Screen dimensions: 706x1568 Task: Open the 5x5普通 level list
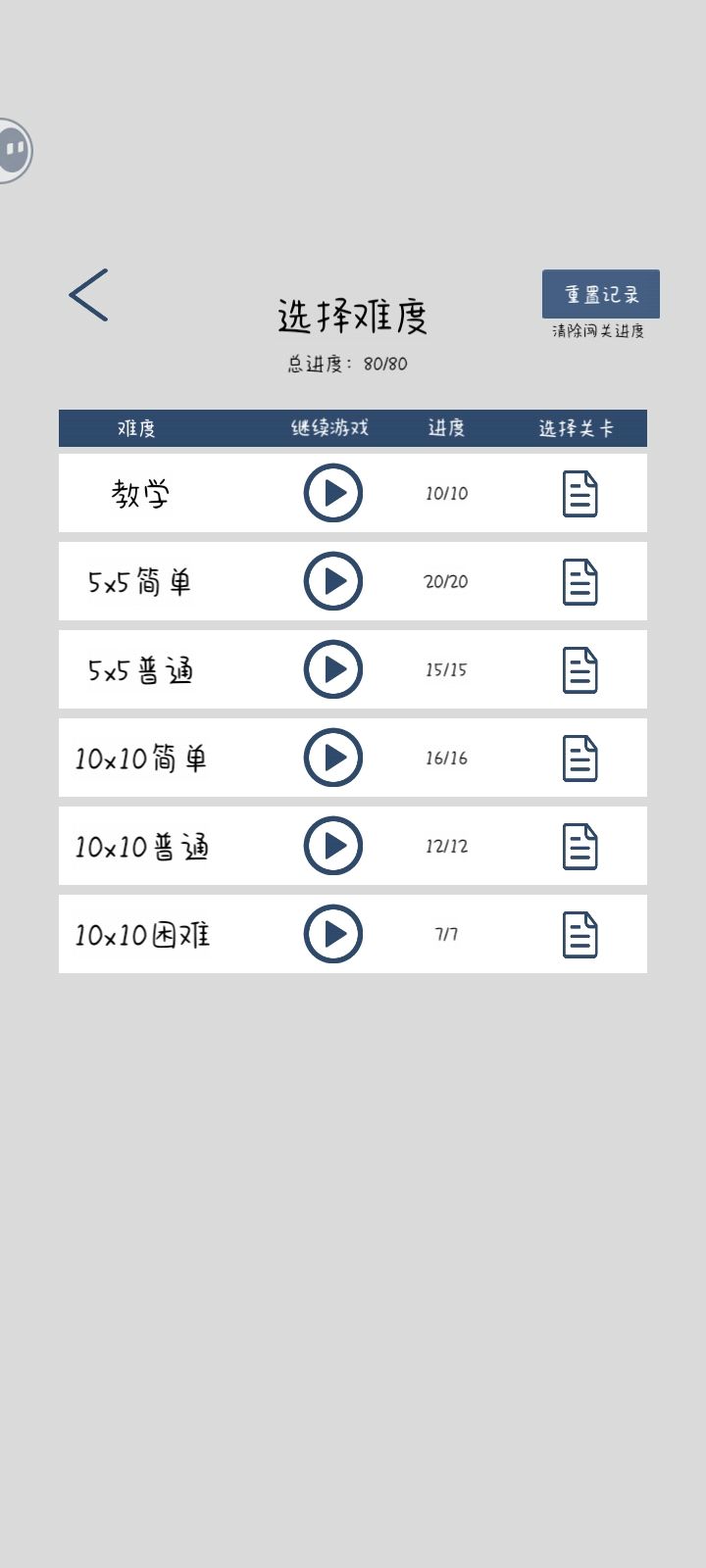click(x=580, y=670)
